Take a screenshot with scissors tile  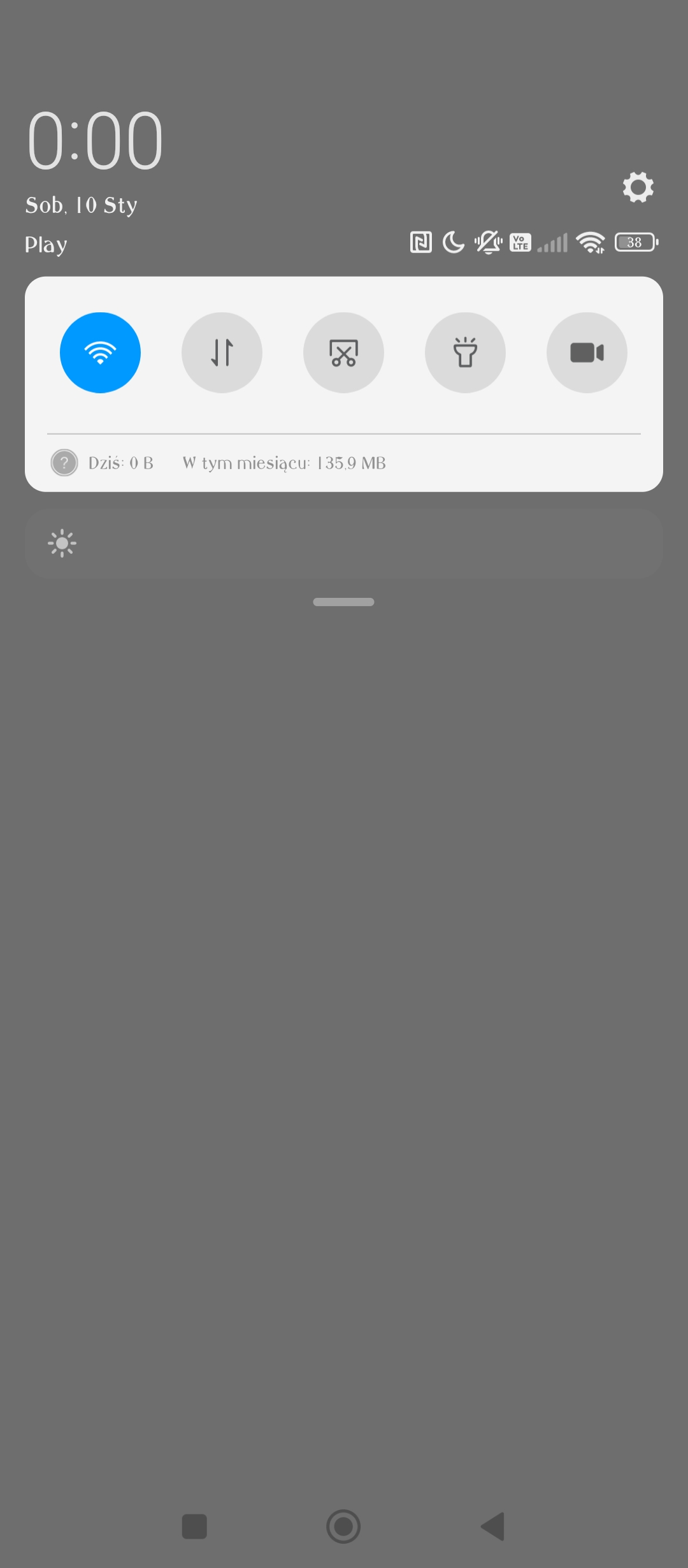point(343,352)
